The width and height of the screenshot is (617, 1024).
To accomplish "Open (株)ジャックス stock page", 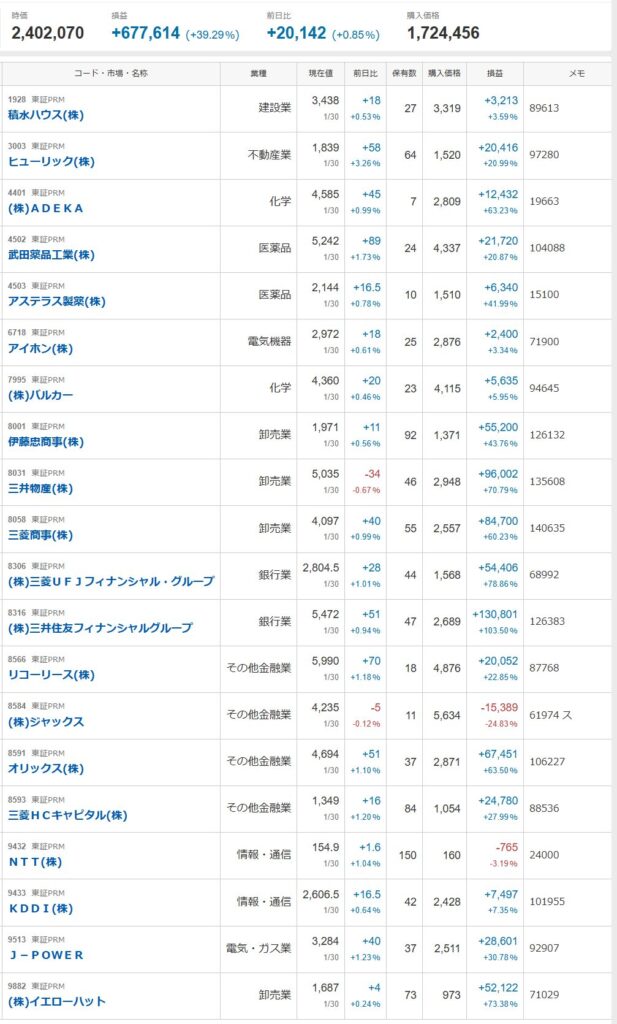I will pyautogui.click(x=46, y=722).
